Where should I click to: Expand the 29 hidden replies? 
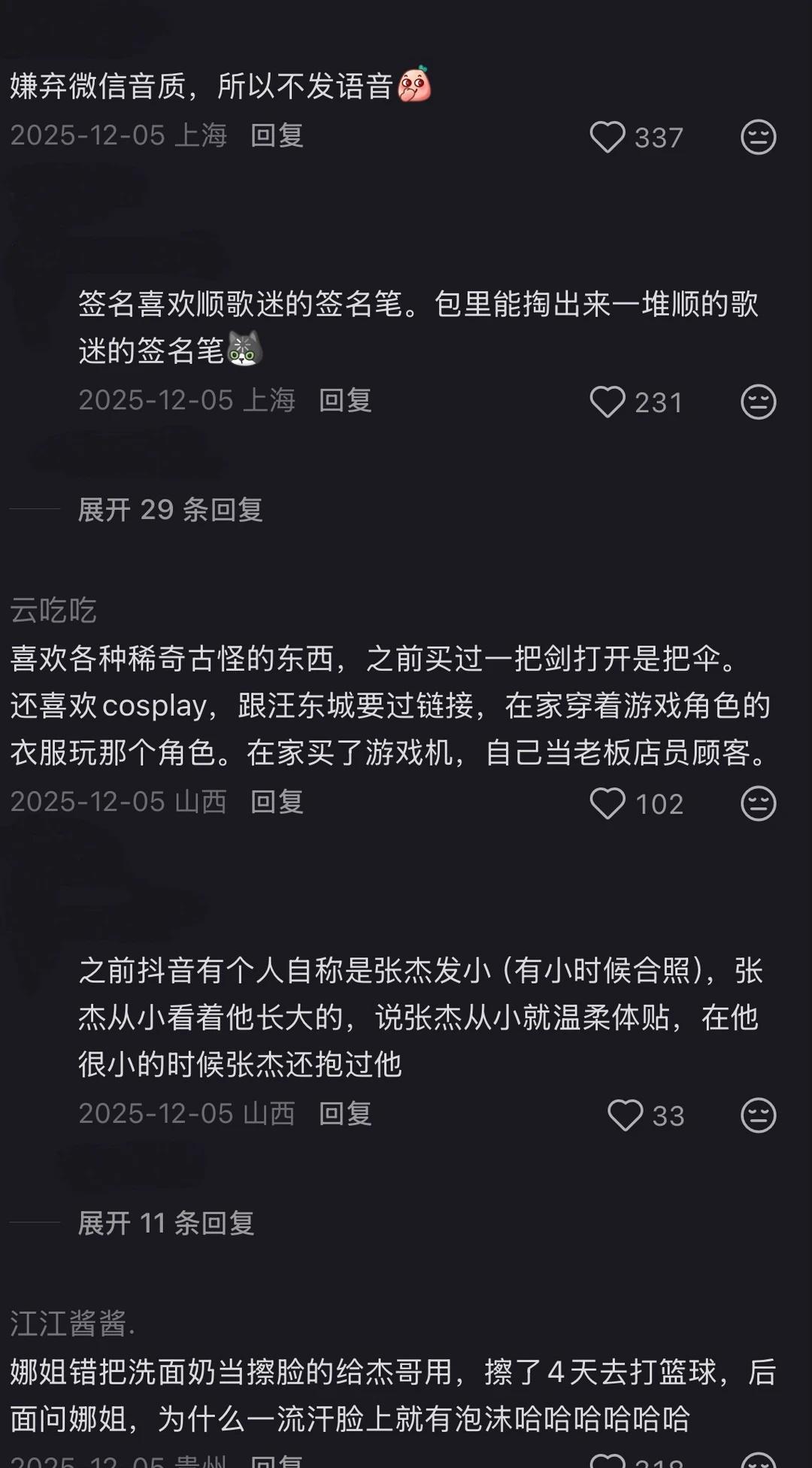tap(169, 510)
